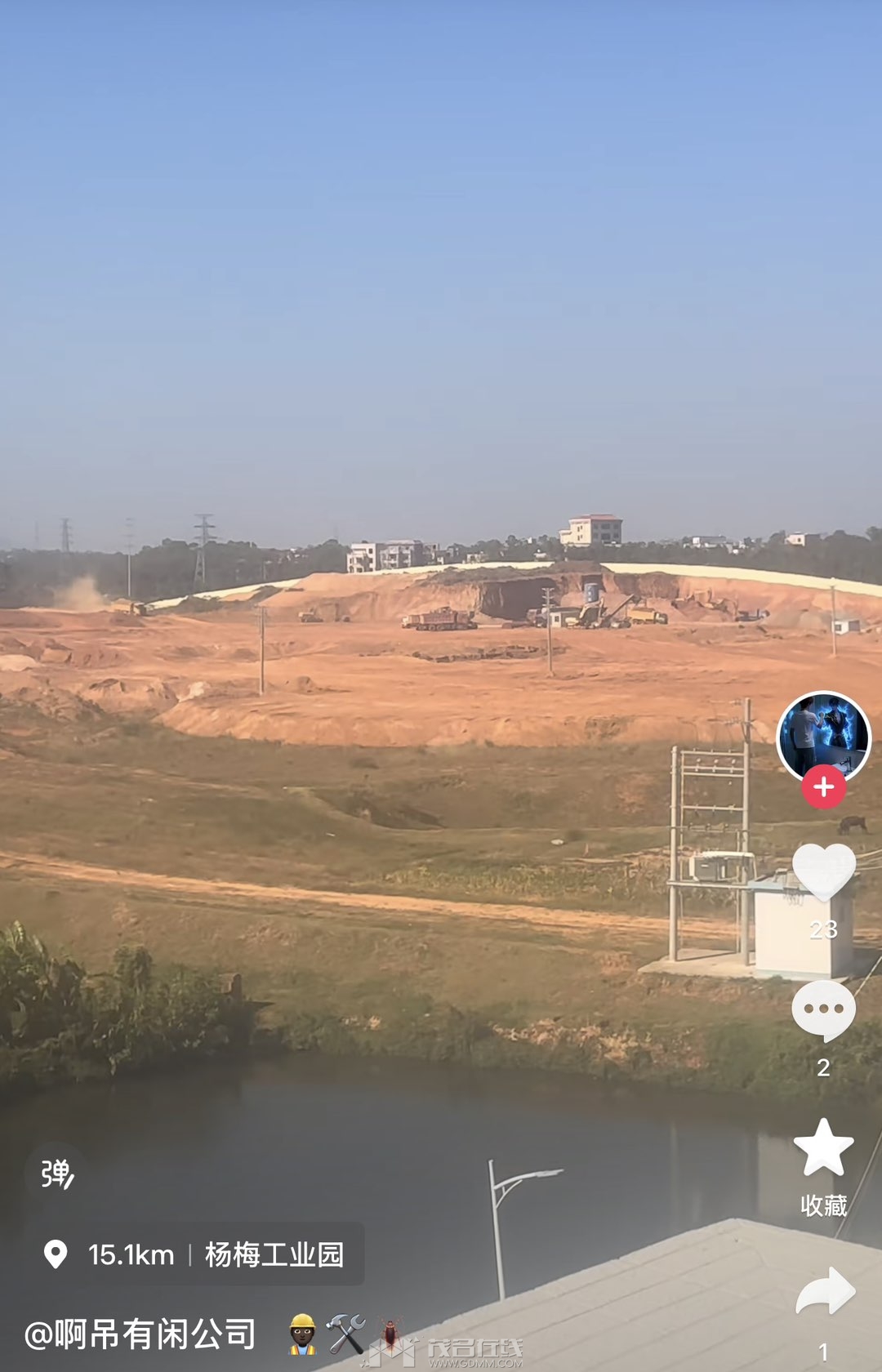The image size is (882, 1372).
Task: Like this video with the heart
Action: [823, 872]
